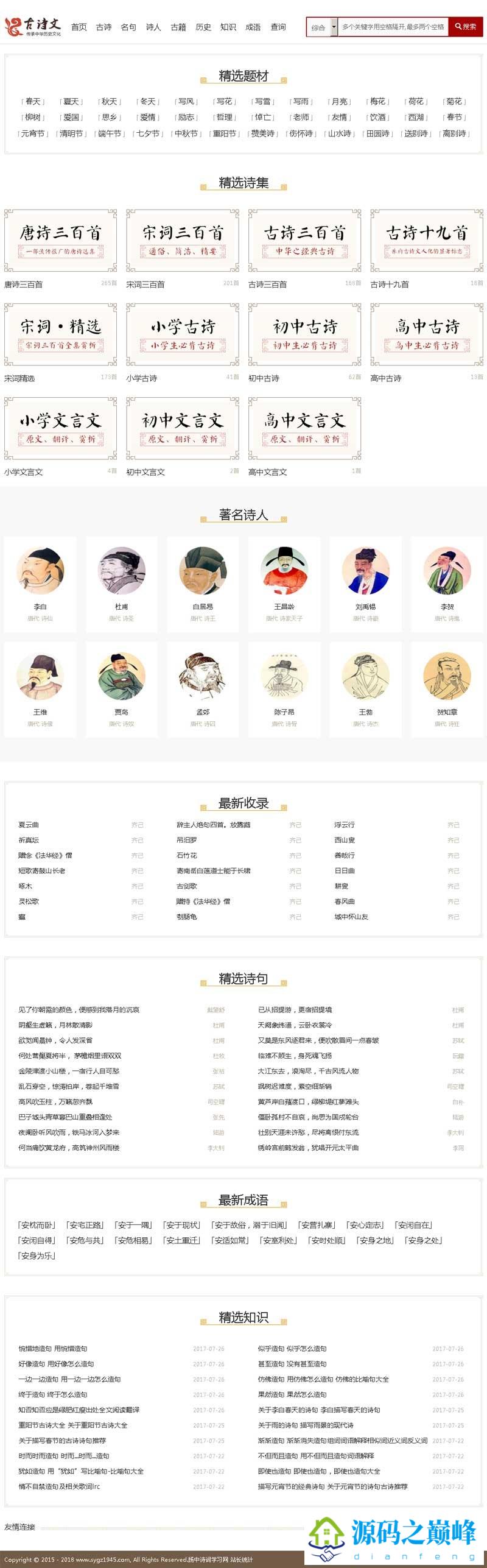Expand the 综合 search category dropdown

point(322,27)
